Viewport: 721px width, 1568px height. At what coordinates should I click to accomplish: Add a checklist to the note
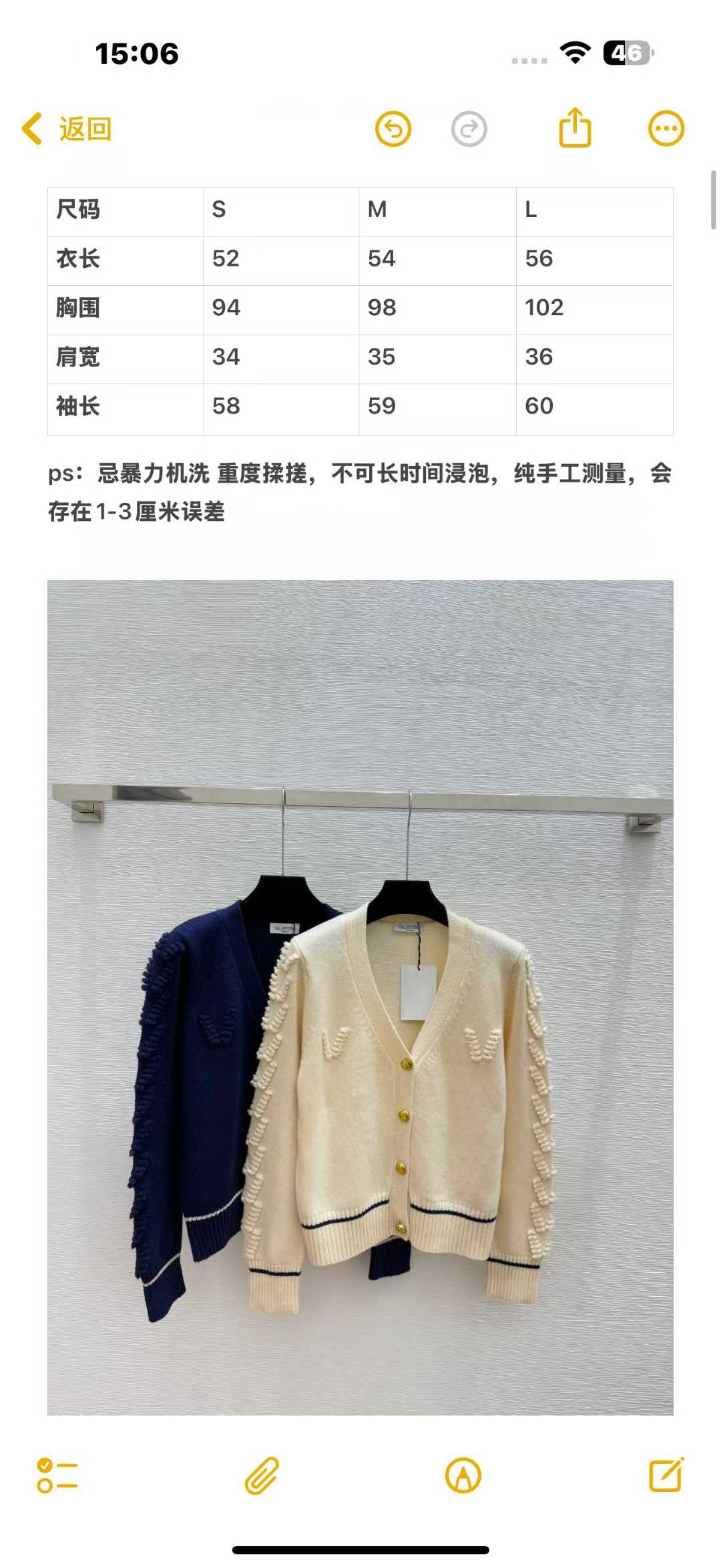(x=57, y=1475)
